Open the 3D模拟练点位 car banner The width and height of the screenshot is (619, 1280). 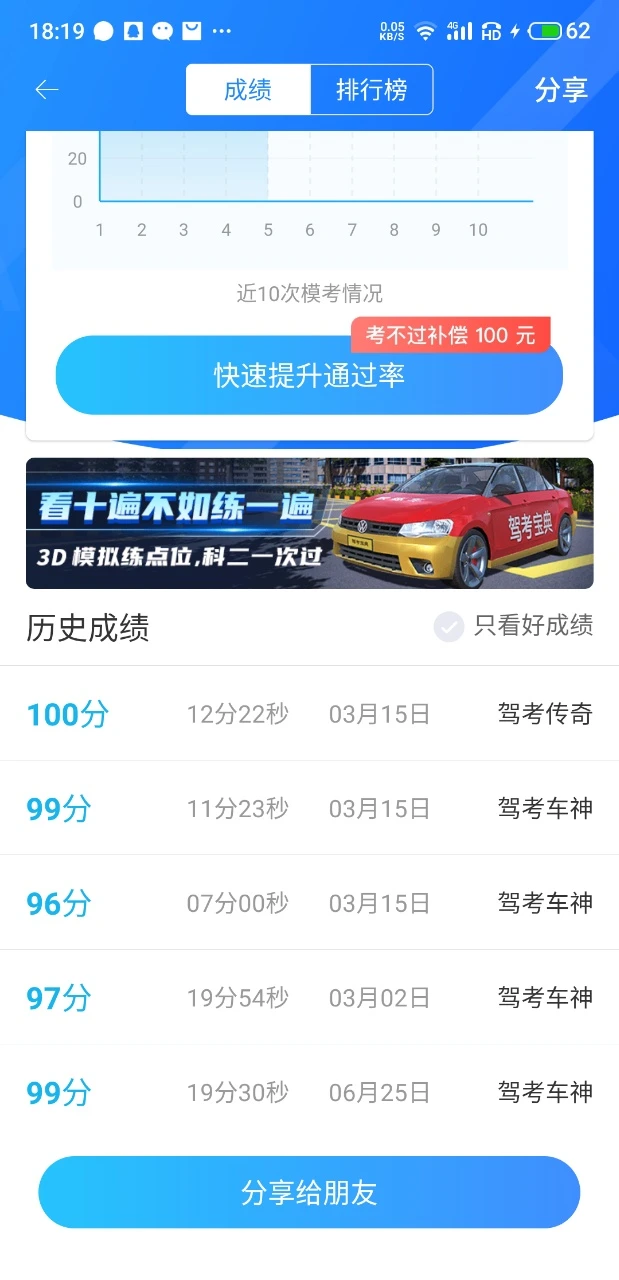(309, 523)
